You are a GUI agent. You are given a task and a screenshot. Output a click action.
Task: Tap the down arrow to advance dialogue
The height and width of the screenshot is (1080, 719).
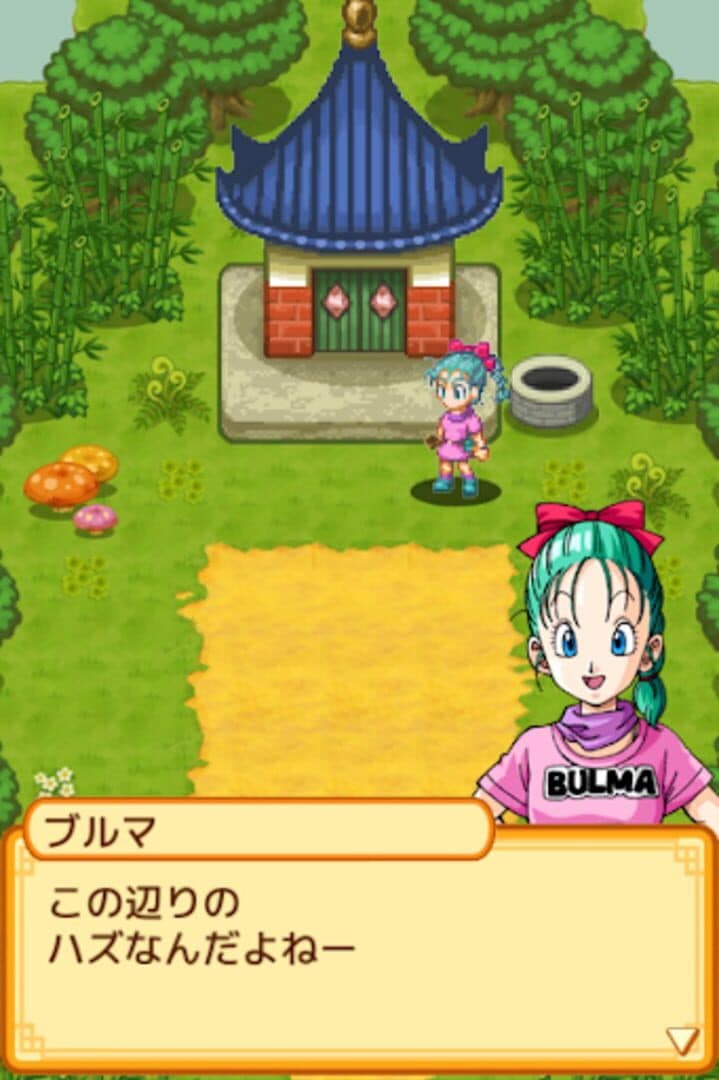point(683,1040)
